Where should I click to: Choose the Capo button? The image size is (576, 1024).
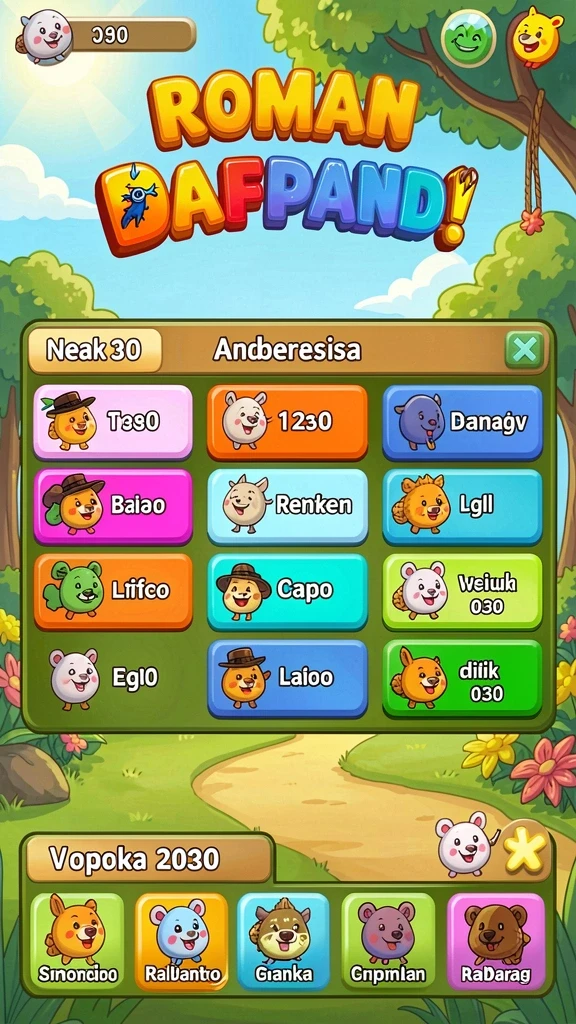click(287, 591)
